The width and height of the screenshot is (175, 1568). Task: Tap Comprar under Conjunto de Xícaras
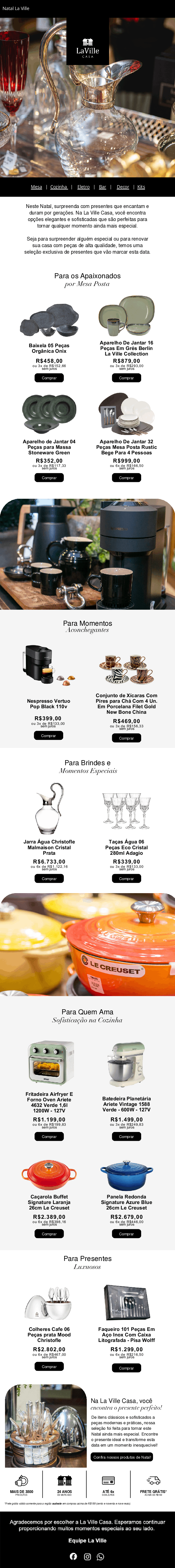coord(126,738)
